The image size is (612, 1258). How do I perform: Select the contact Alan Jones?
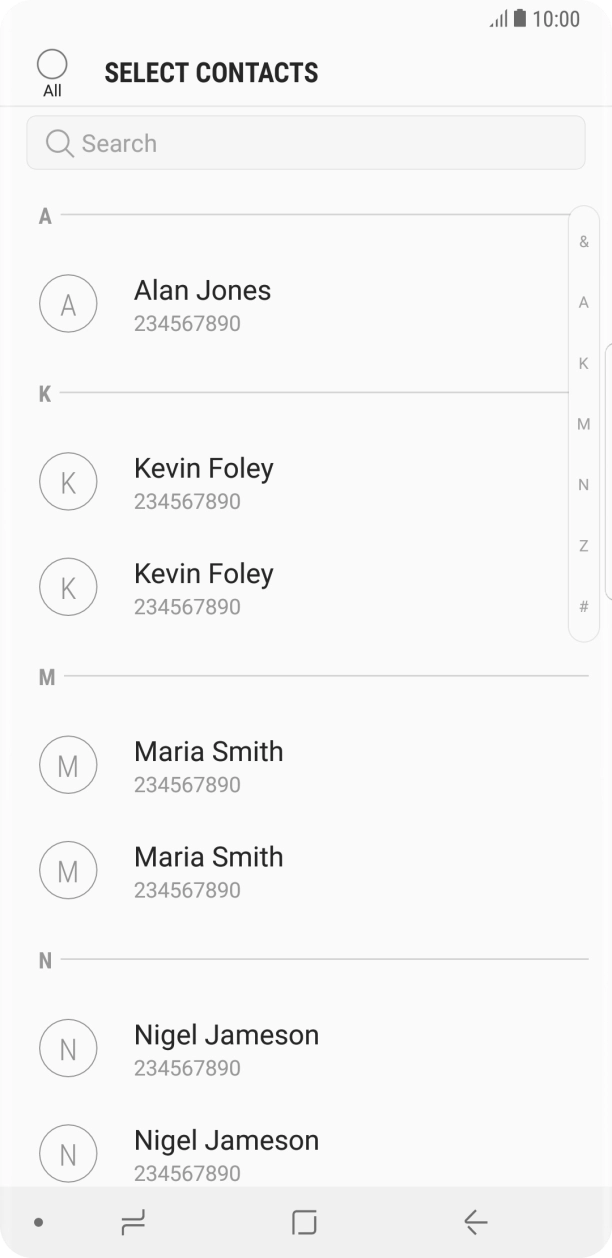(300, 305)
